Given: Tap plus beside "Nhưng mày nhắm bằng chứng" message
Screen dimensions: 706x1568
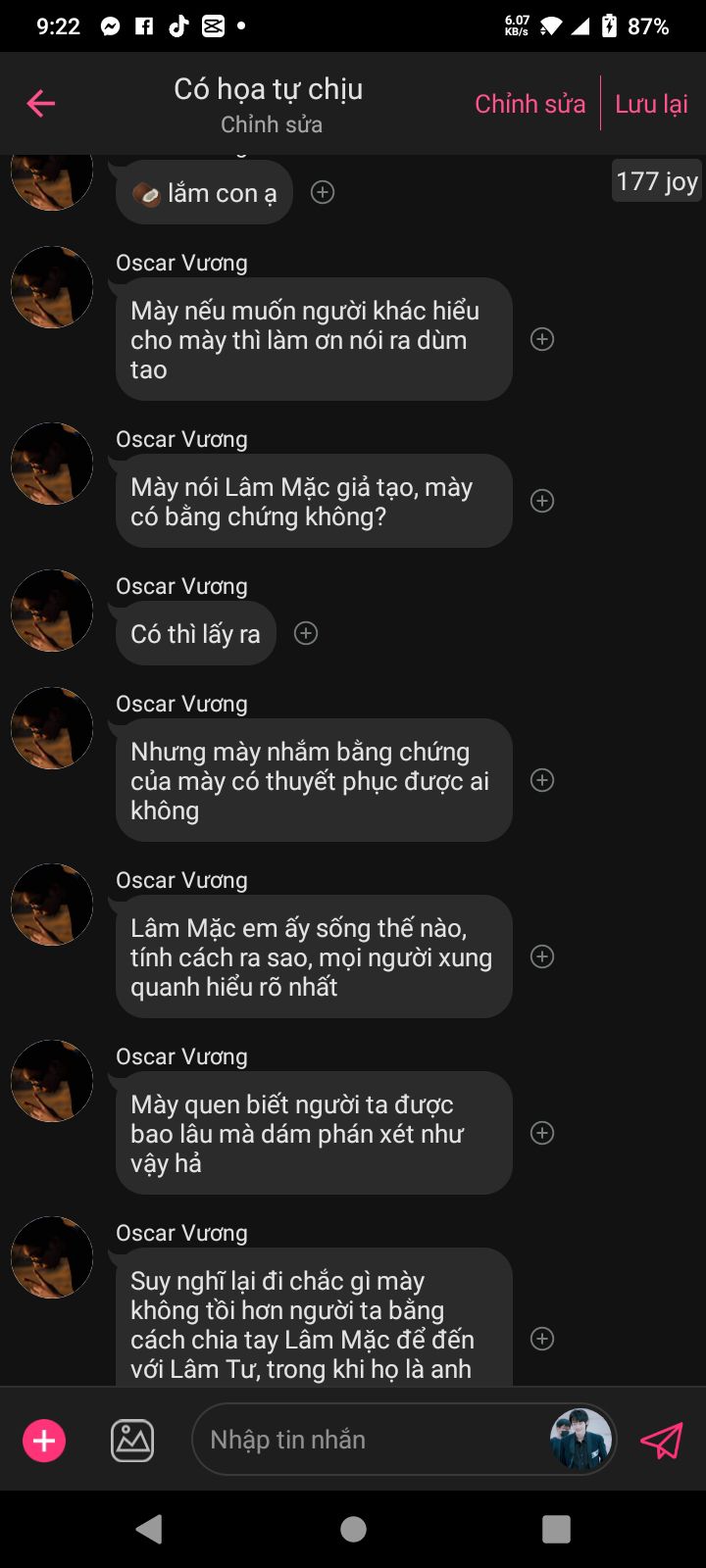Looking at the screenshot, I should click(542, 780).
